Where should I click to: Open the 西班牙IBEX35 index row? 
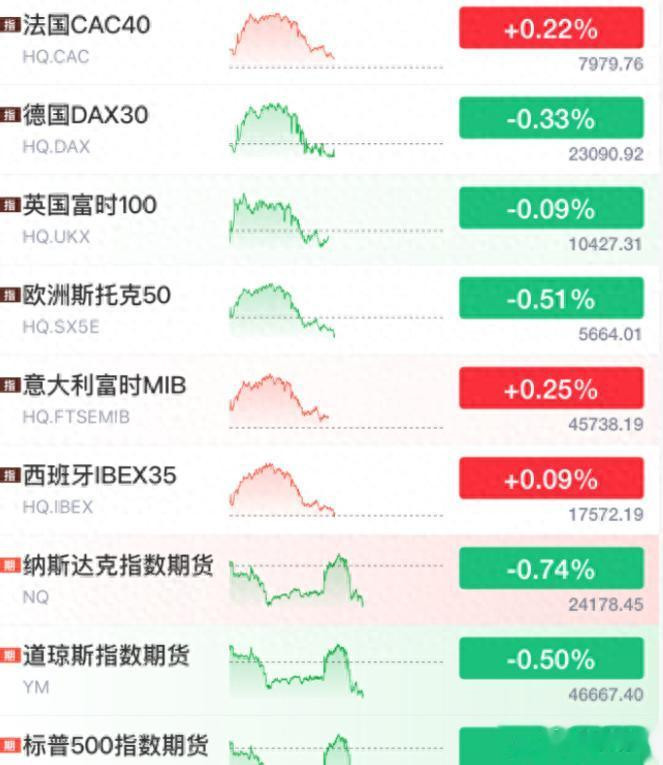(x=99, y=476)
